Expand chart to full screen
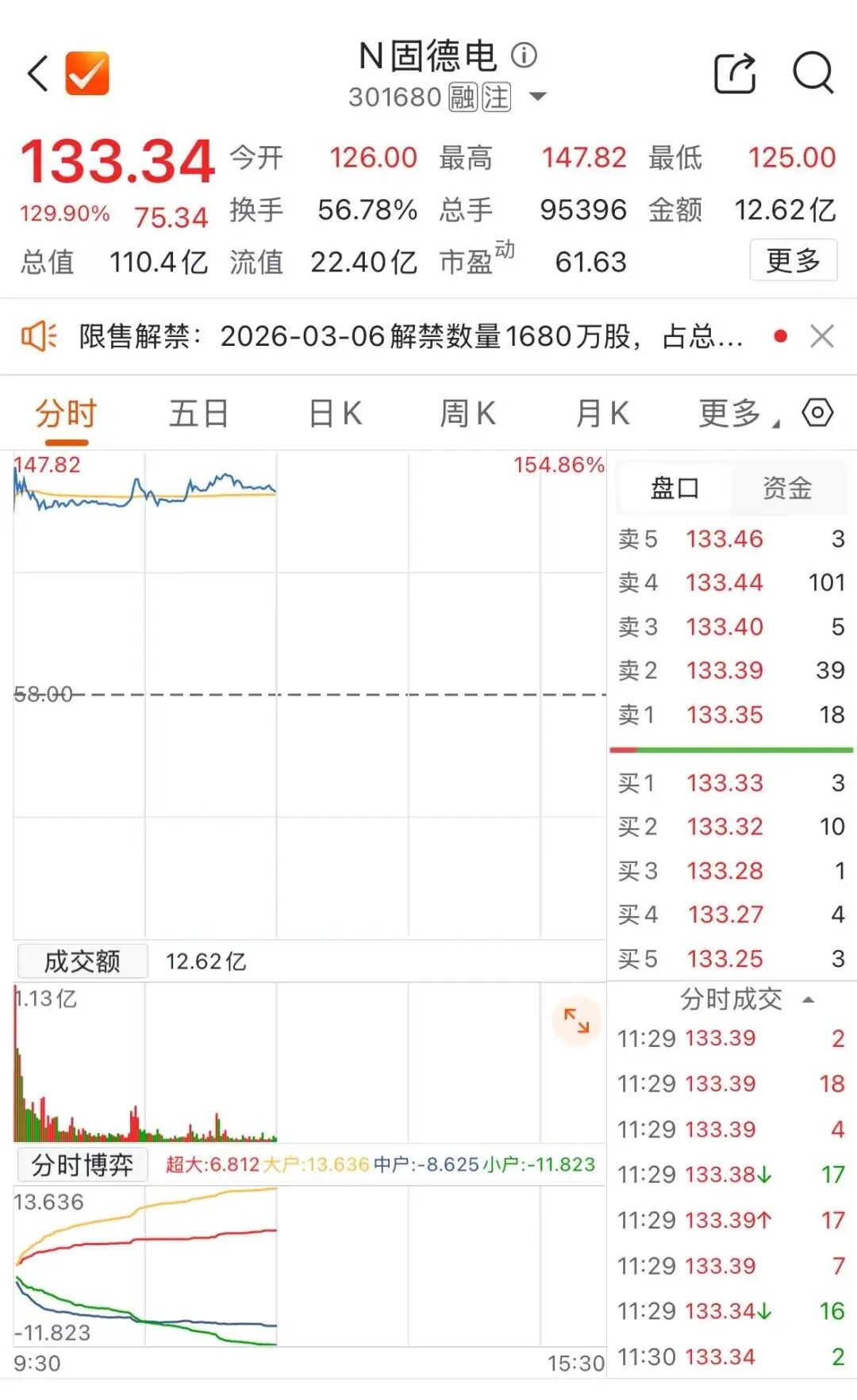857x1400 pixels. click(576, 1020)
